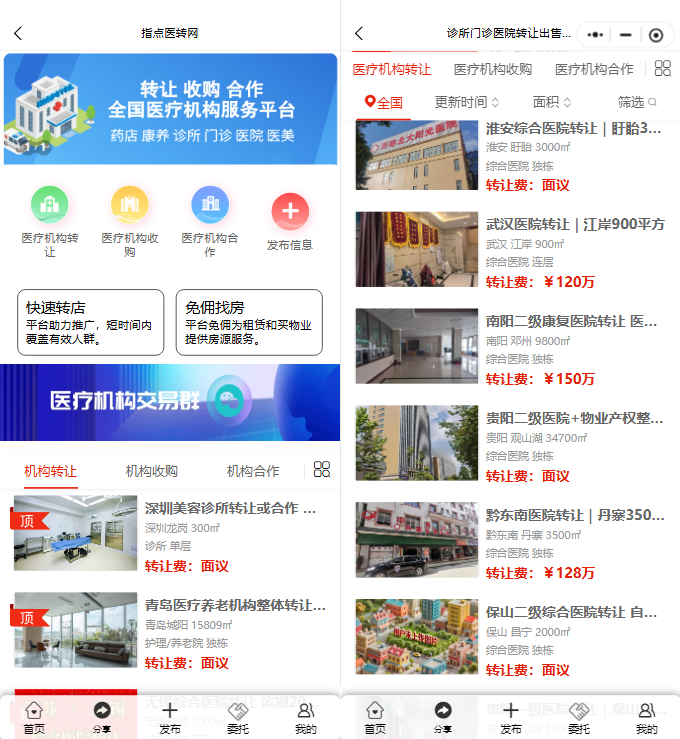The height and width of the screenshot is (739, 680).
Task: Open the mini-program more options (three dots)
Action: (x=596, y=34)
